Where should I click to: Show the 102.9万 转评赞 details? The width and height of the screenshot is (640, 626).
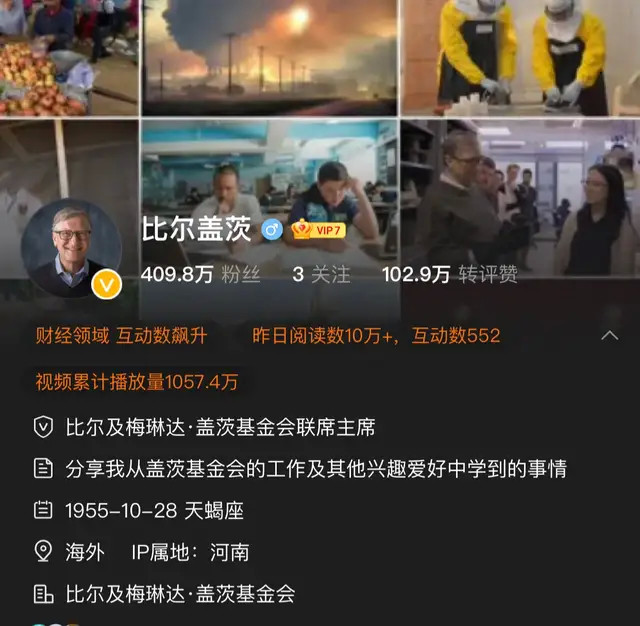click(x=449, y=274)
